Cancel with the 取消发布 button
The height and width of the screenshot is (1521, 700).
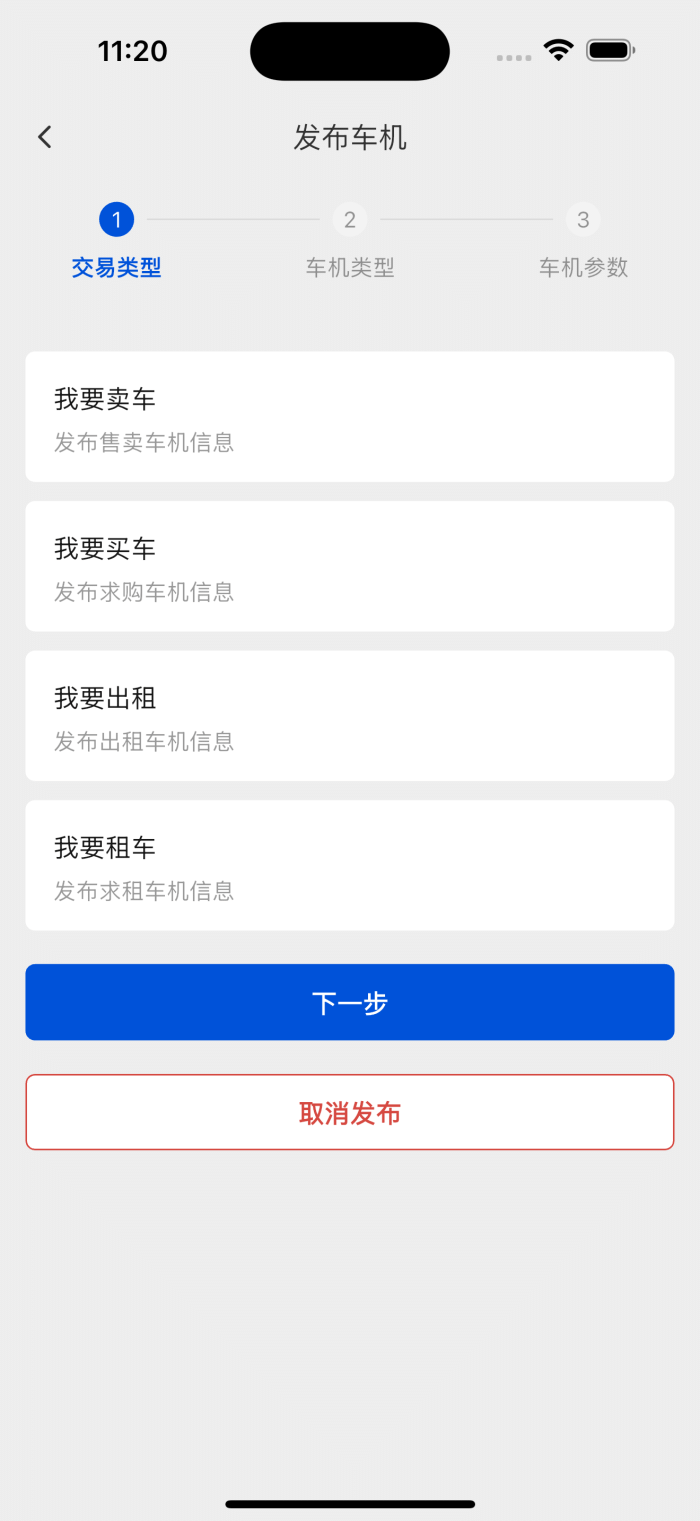[349, 1112]
